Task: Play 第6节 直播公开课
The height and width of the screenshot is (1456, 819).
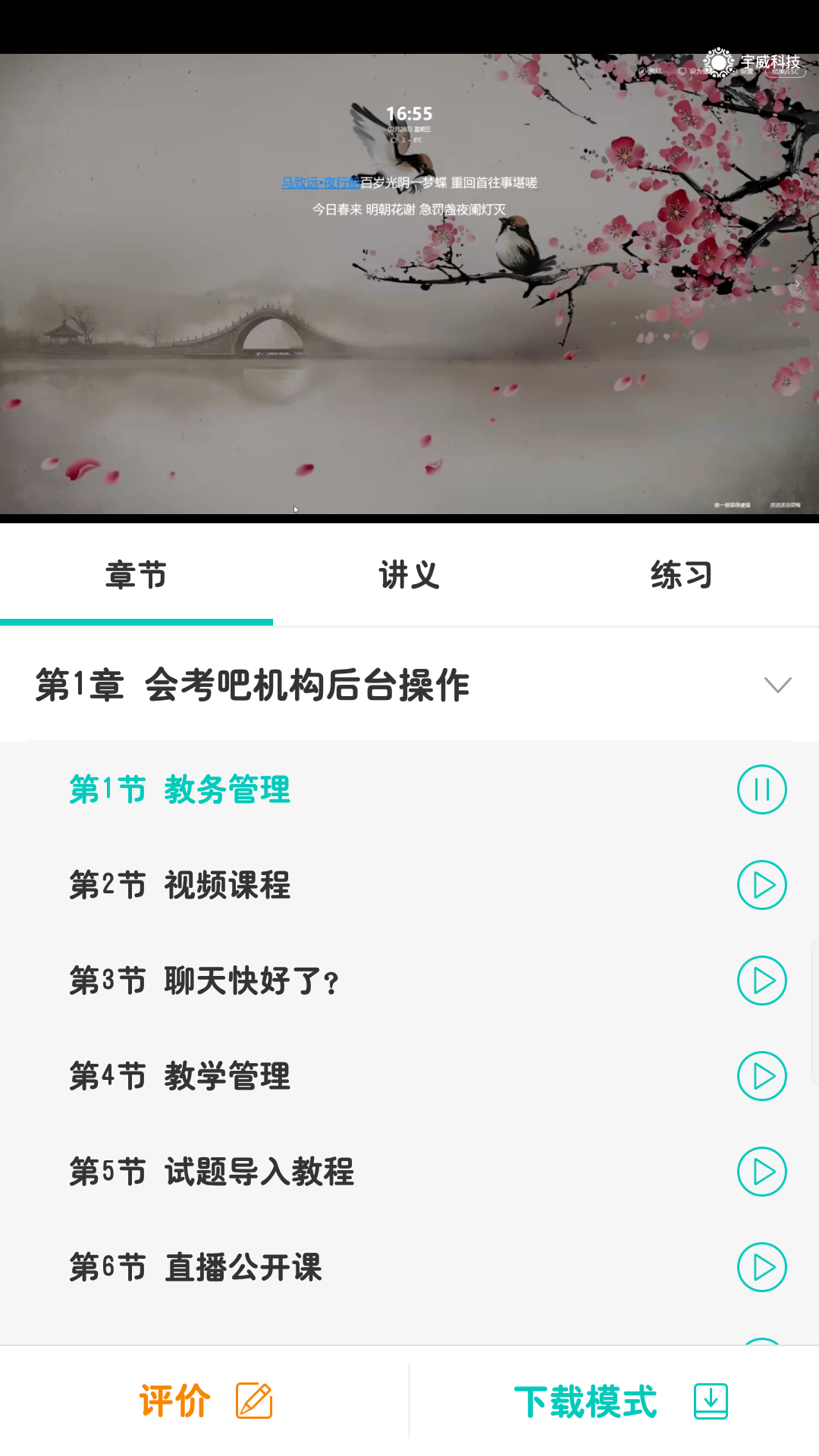Action: 761,1267
